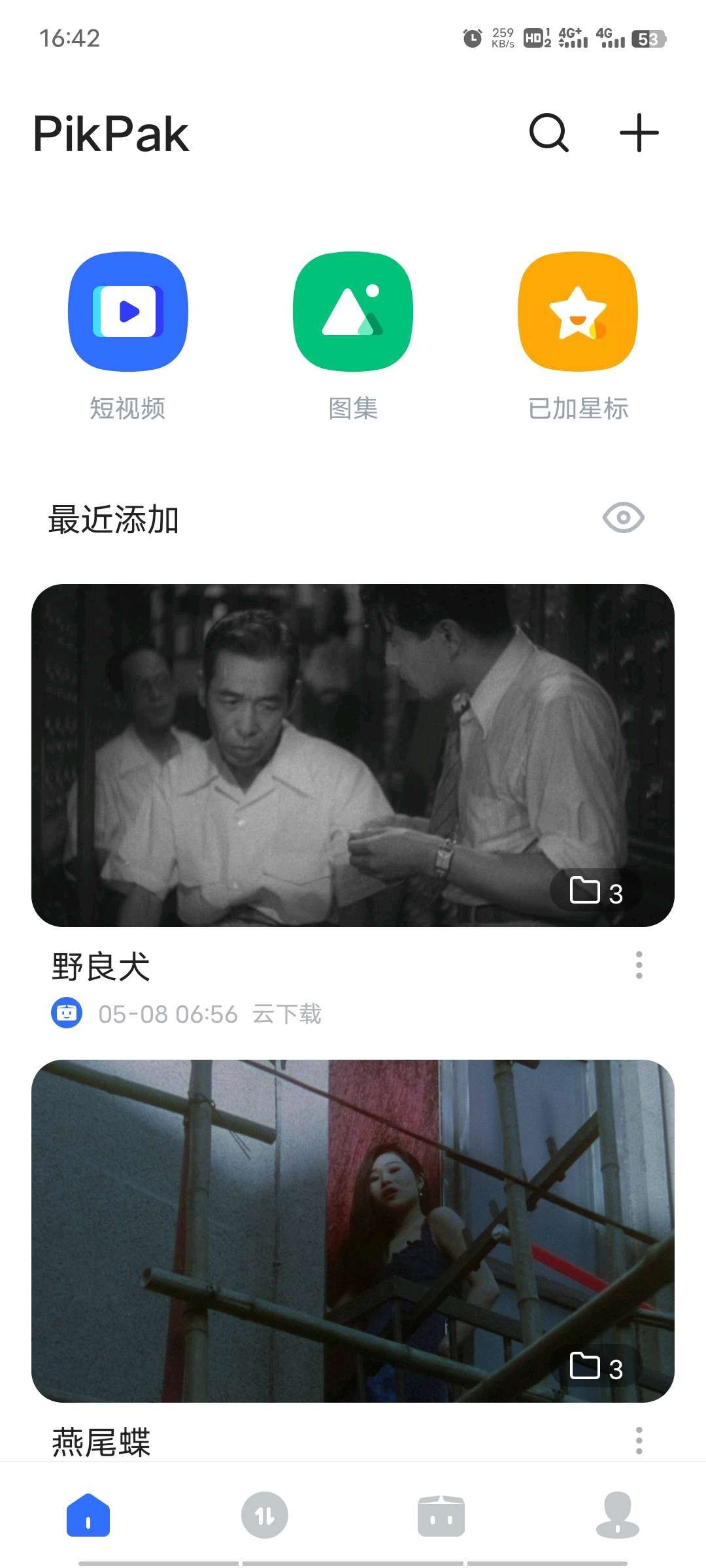Image resolution: width=706 pixels, height=1568 pixels.
Task: Tap the plus icon to add files
Action: (639, 133)
